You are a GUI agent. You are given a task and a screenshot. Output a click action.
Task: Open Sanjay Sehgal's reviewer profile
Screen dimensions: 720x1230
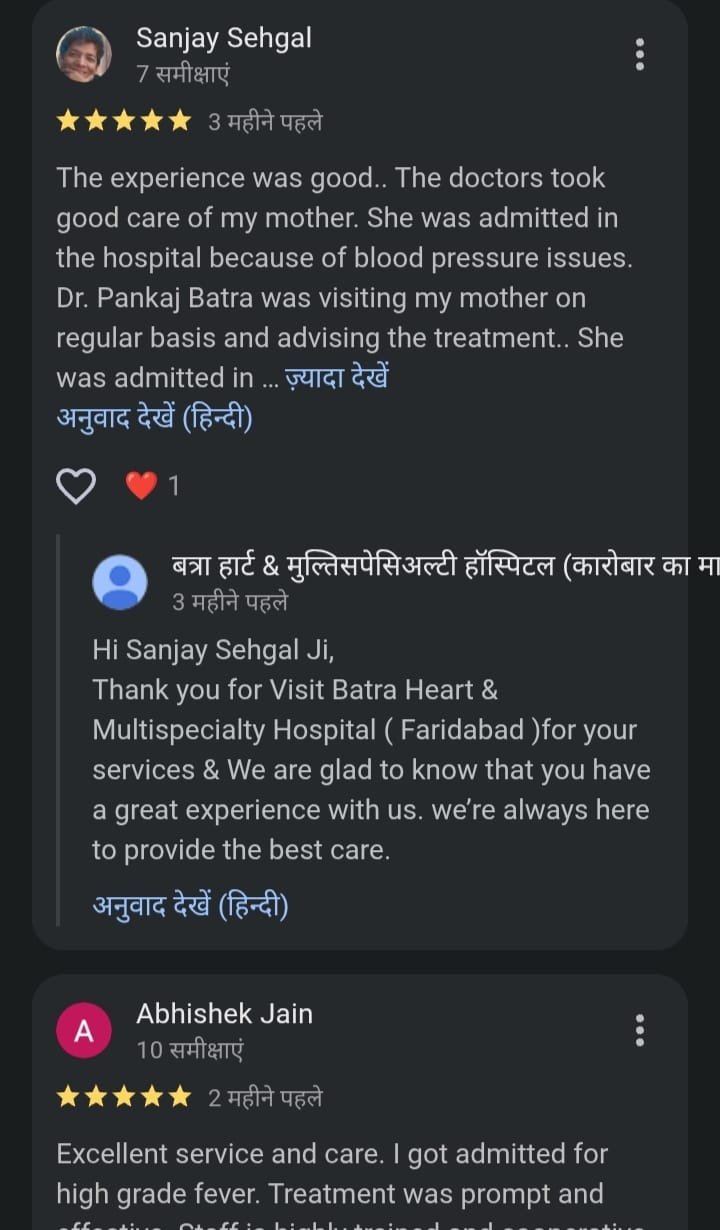pyautogui.click(x=84, y=54)
